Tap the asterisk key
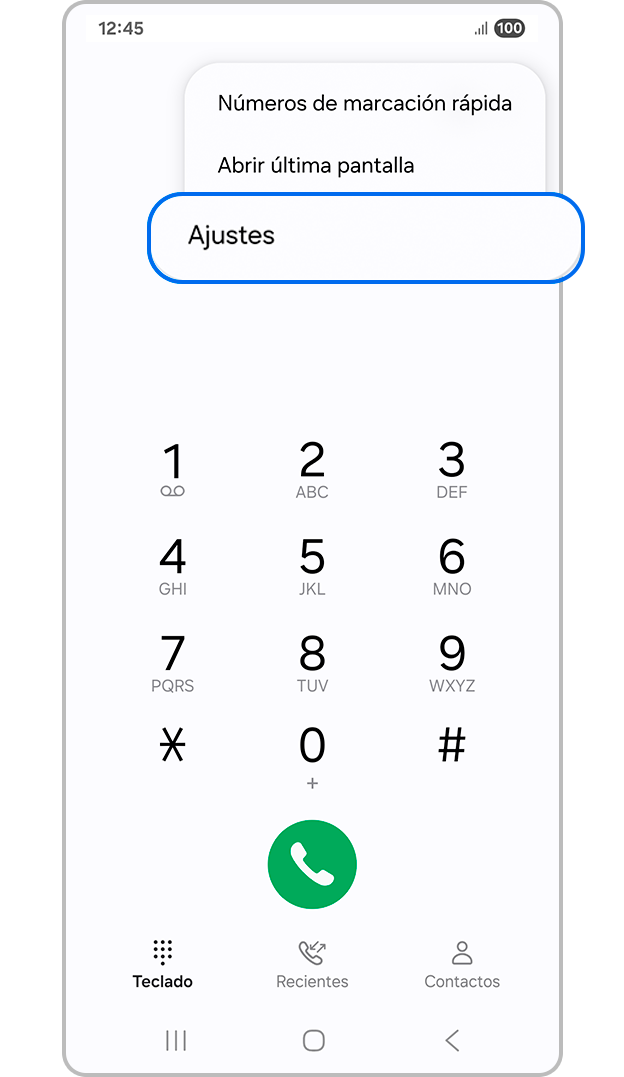Image resolution: width=624 pixels, height=1077 pixels. (x=173, y=746)
